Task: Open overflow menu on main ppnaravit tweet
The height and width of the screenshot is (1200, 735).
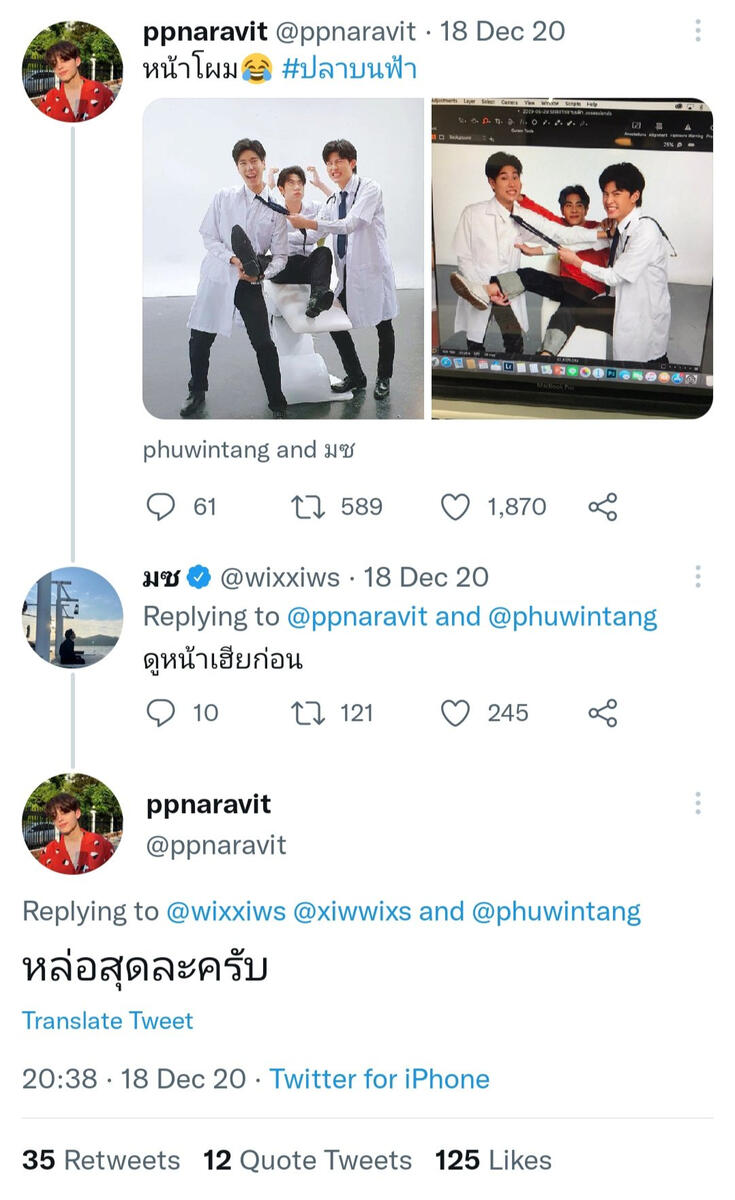Action: pyautogui.click(x=697, y=803)
